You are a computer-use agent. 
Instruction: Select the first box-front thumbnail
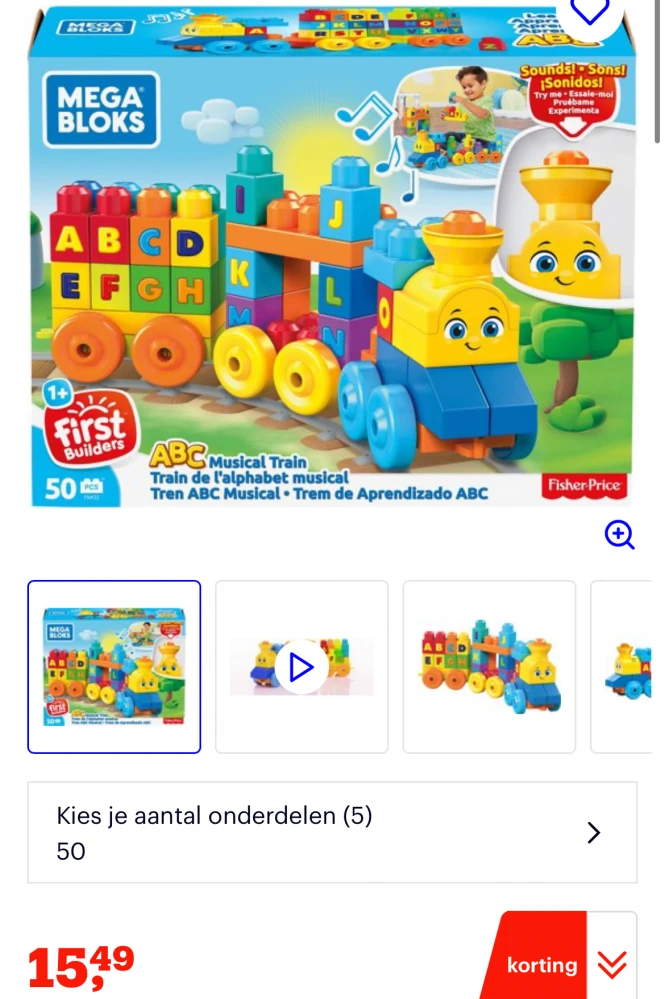114,666
